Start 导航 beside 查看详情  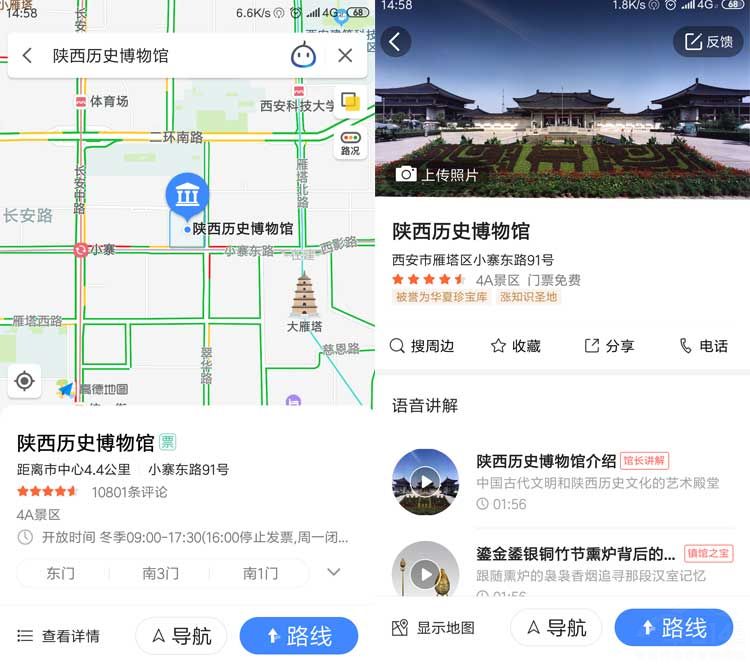coord(181,636)
